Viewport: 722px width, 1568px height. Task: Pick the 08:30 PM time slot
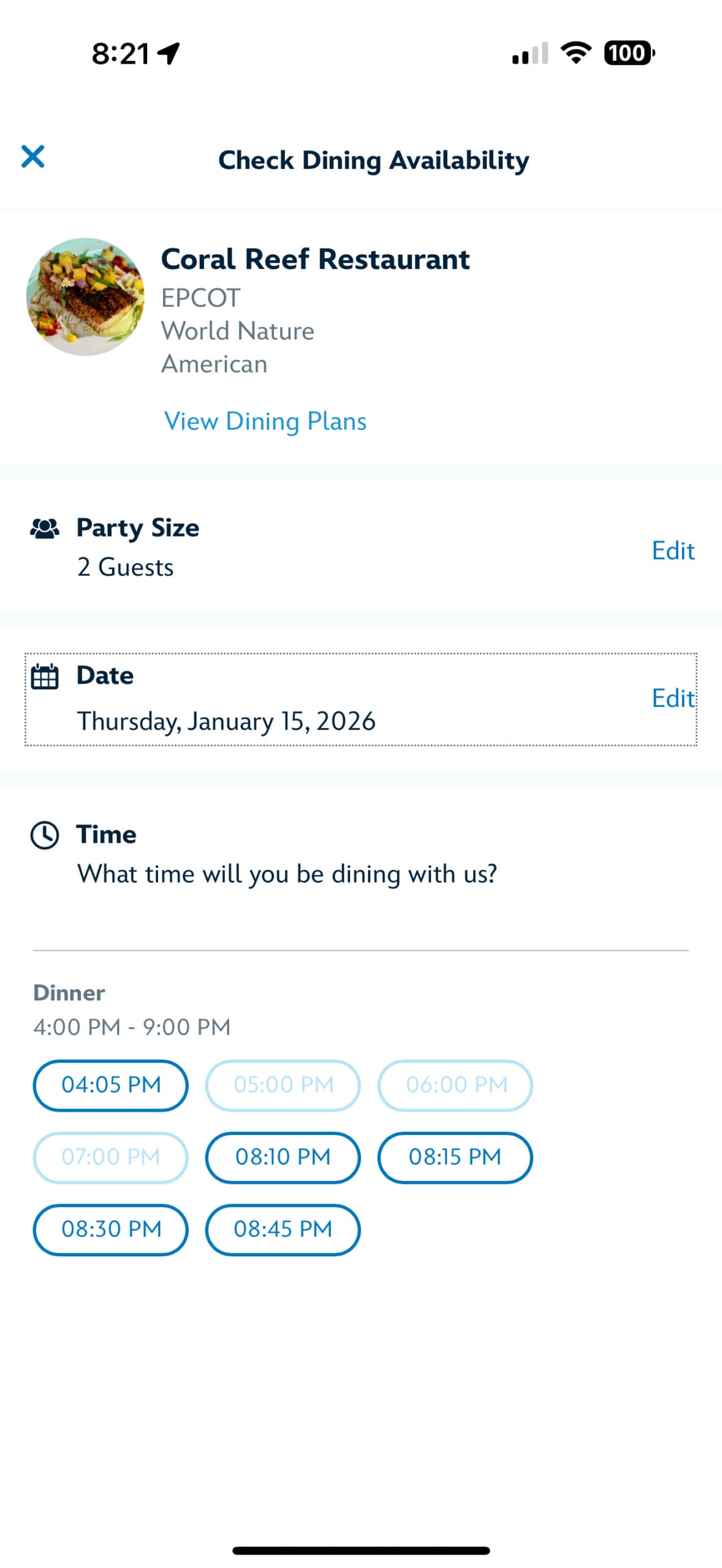click(x=110, y=1229)
